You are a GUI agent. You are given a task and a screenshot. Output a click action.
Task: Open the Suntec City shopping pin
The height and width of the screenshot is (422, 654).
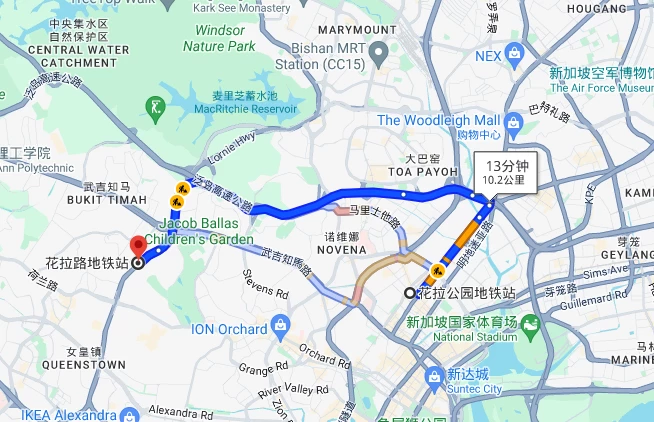433,376
